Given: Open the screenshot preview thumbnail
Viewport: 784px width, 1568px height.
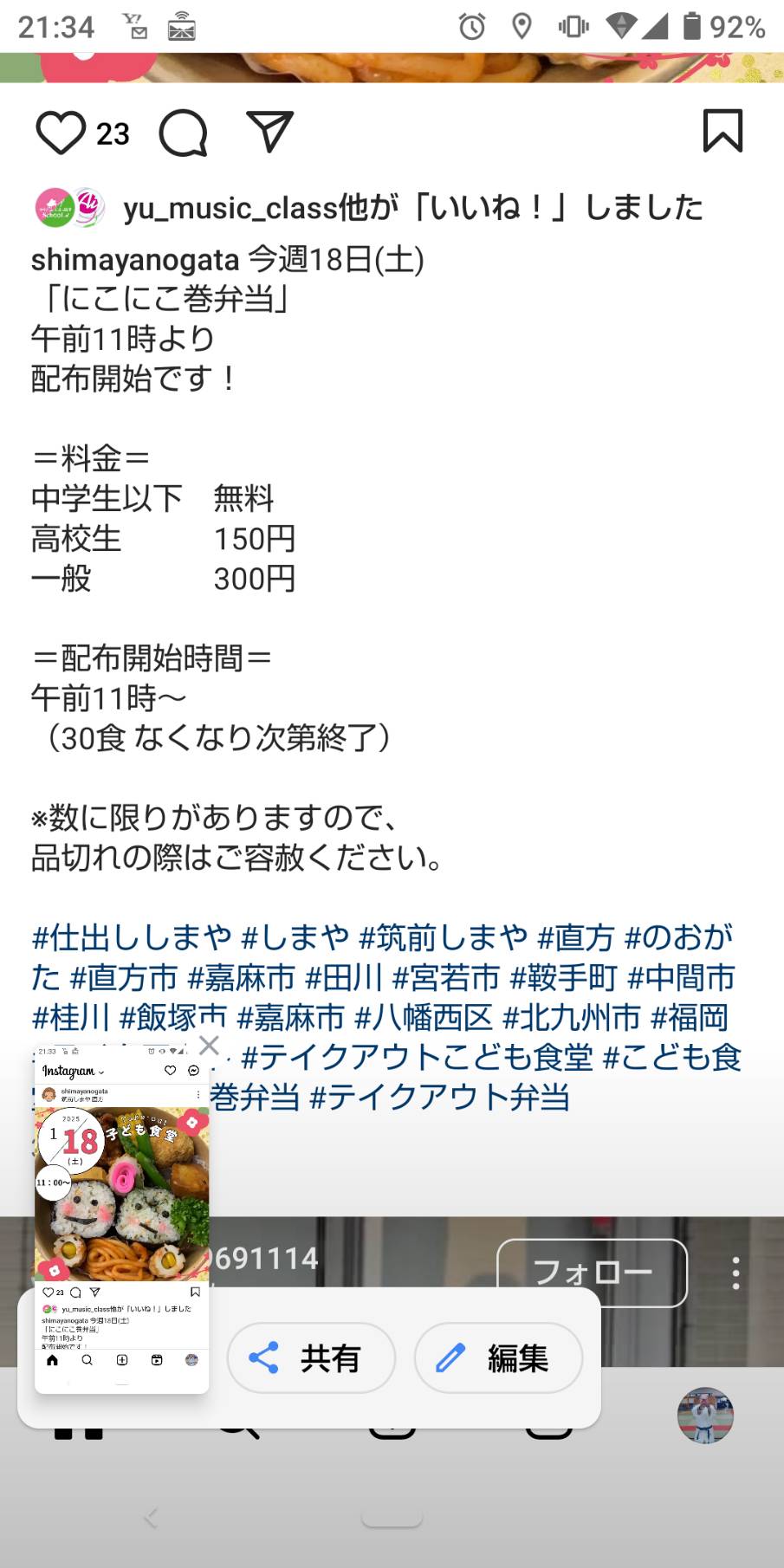Looking at the screenshot, I should (x=121, y=1213).
